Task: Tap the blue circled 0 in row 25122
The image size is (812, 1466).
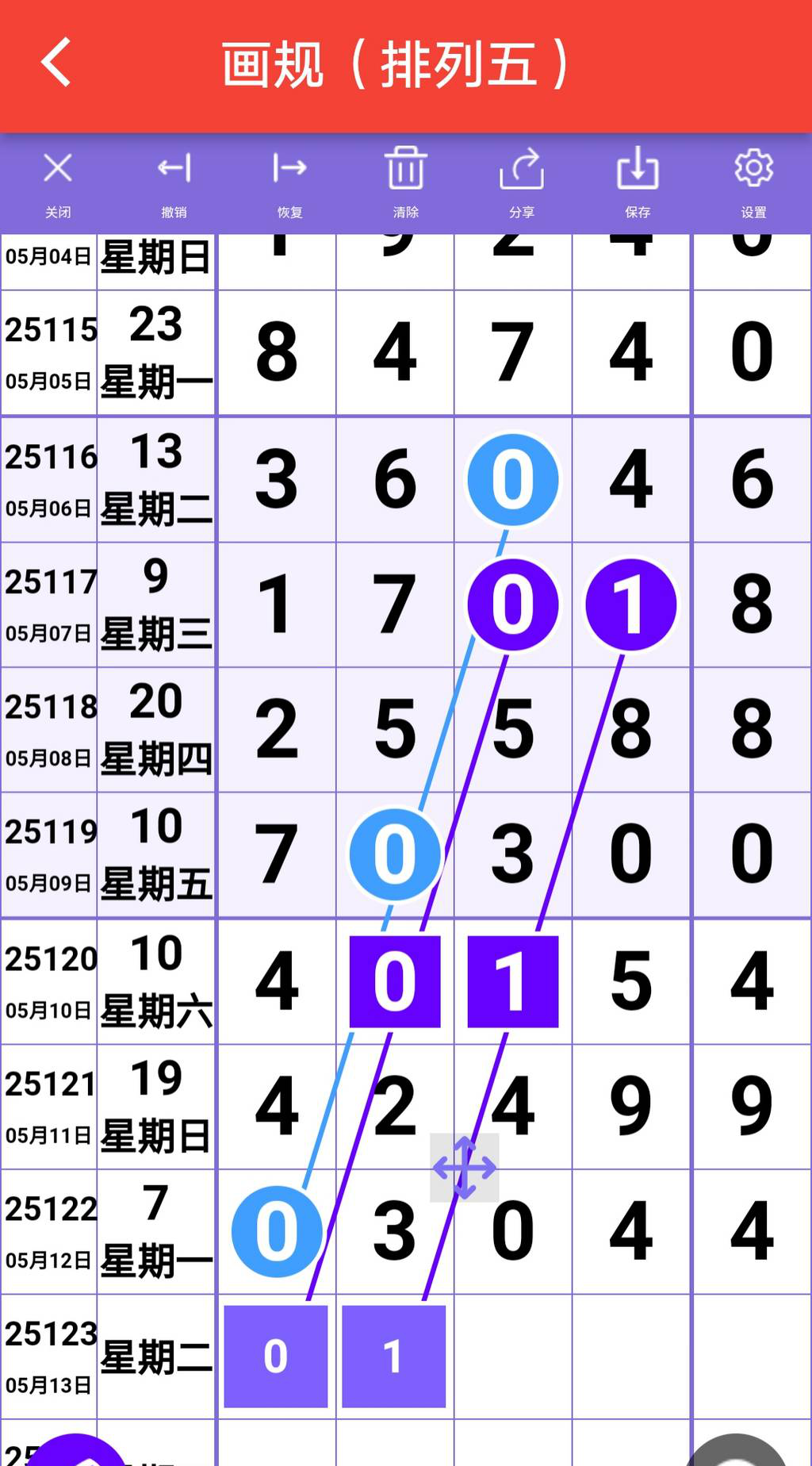Action: pyautogui.click(x=276, y=1230)
